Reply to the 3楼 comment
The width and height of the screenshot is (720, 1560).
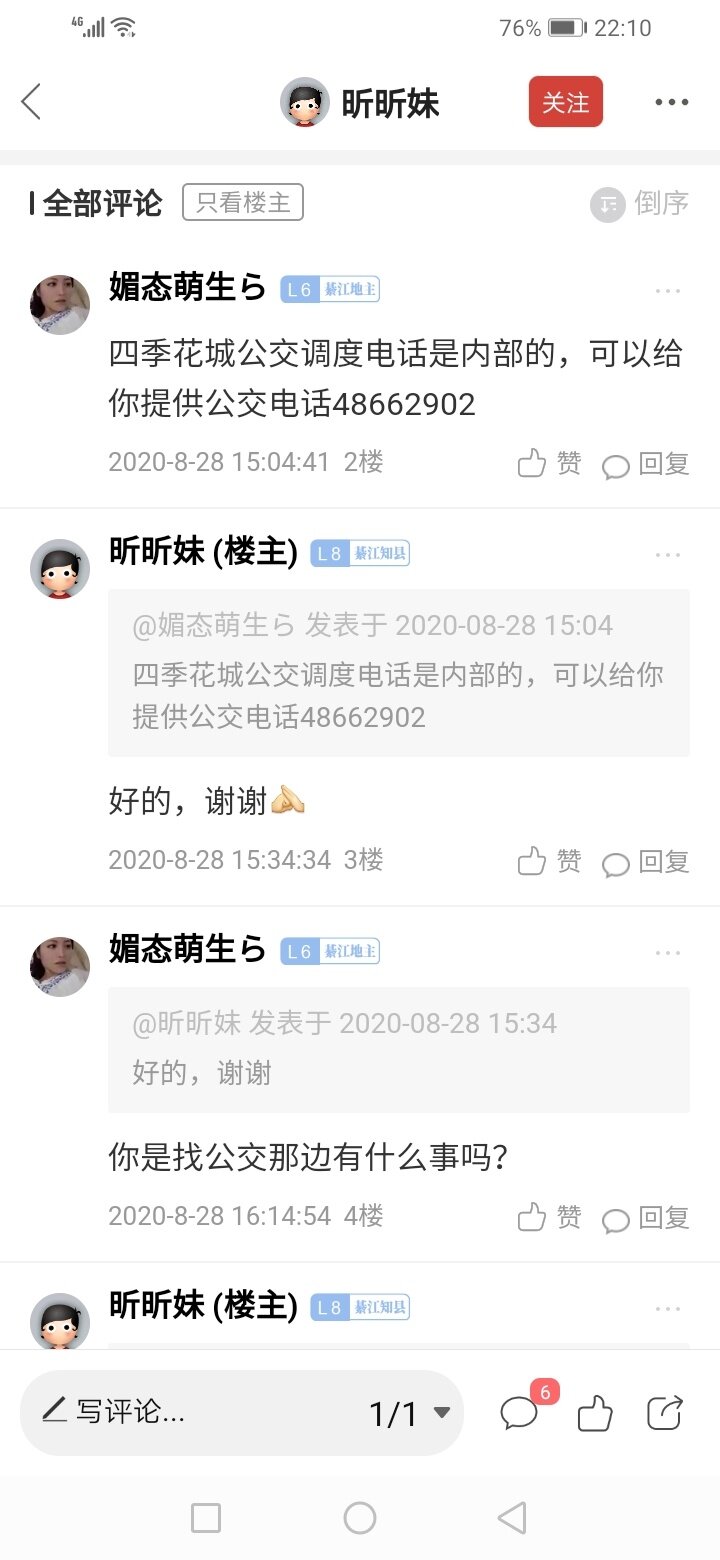646,862
